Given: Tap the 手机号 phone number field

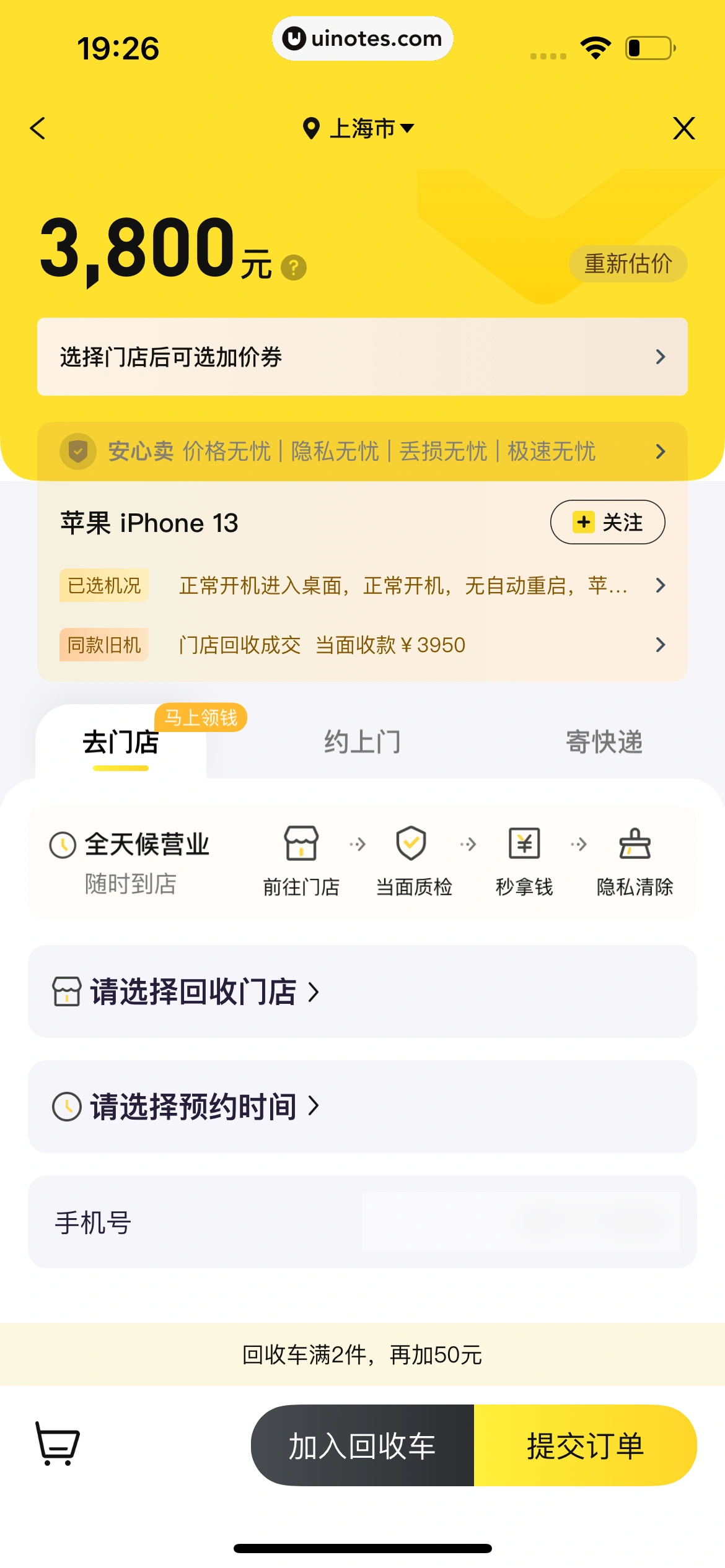Looking at the screenshot, I should pos(521,1222).
